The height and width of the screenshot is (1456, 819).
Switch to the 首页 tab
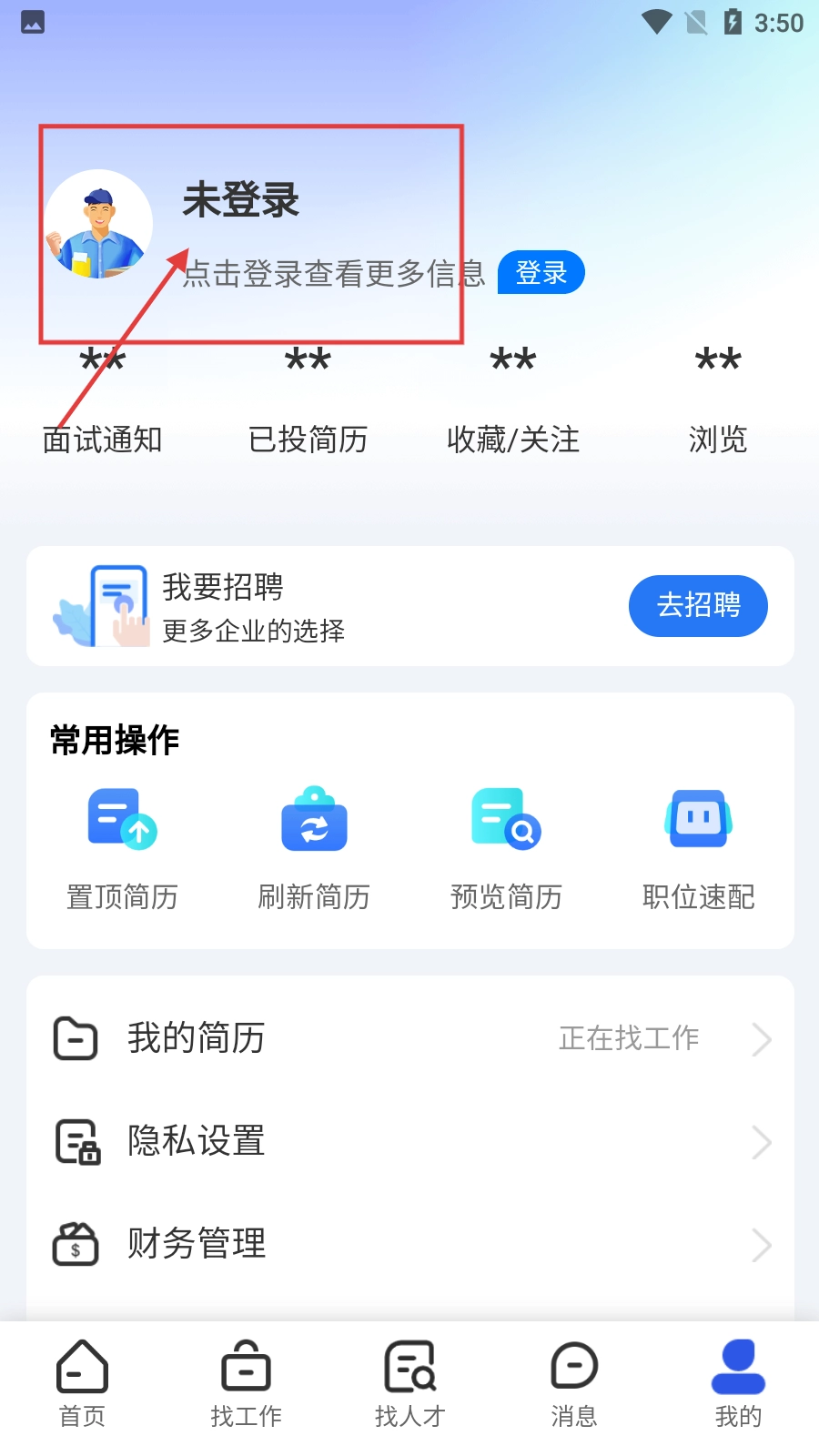pyautogui.click(x=82, y=1384)
